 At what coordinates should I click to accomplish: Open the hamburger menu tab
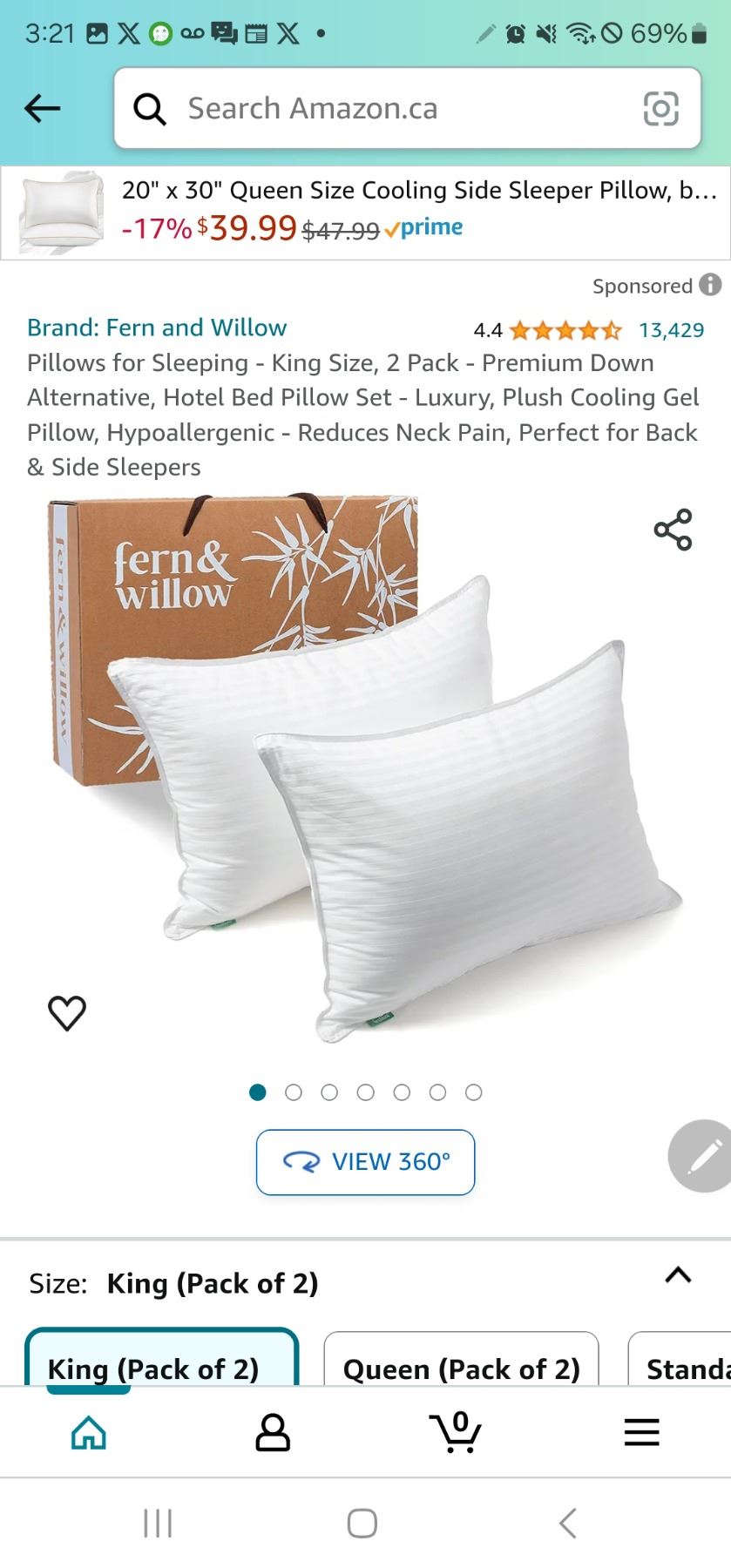(641, 1431)
